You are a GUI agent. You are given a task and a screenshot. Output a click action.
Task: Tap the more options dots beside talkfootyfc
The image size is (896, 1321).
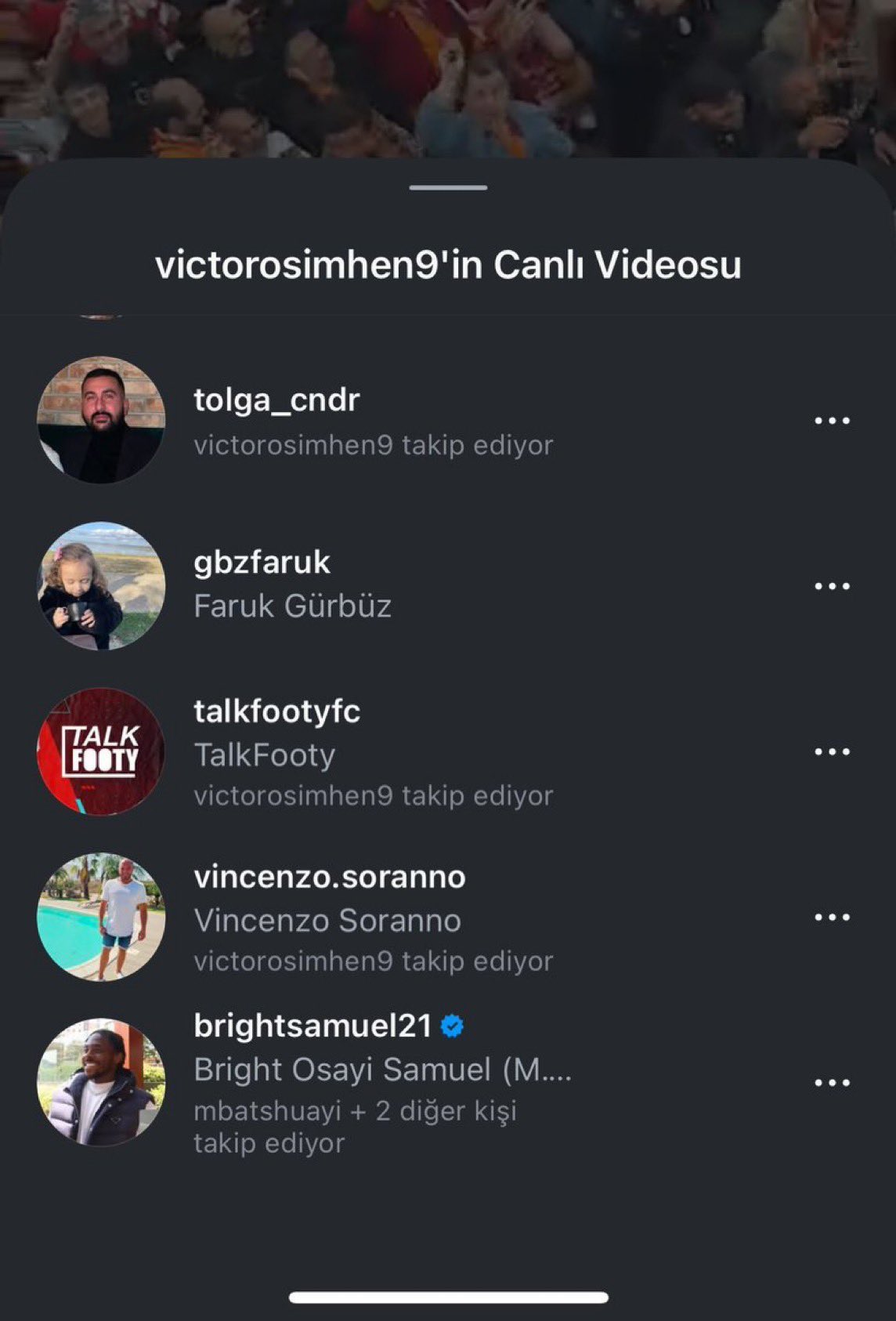click(x=832, y=751)
